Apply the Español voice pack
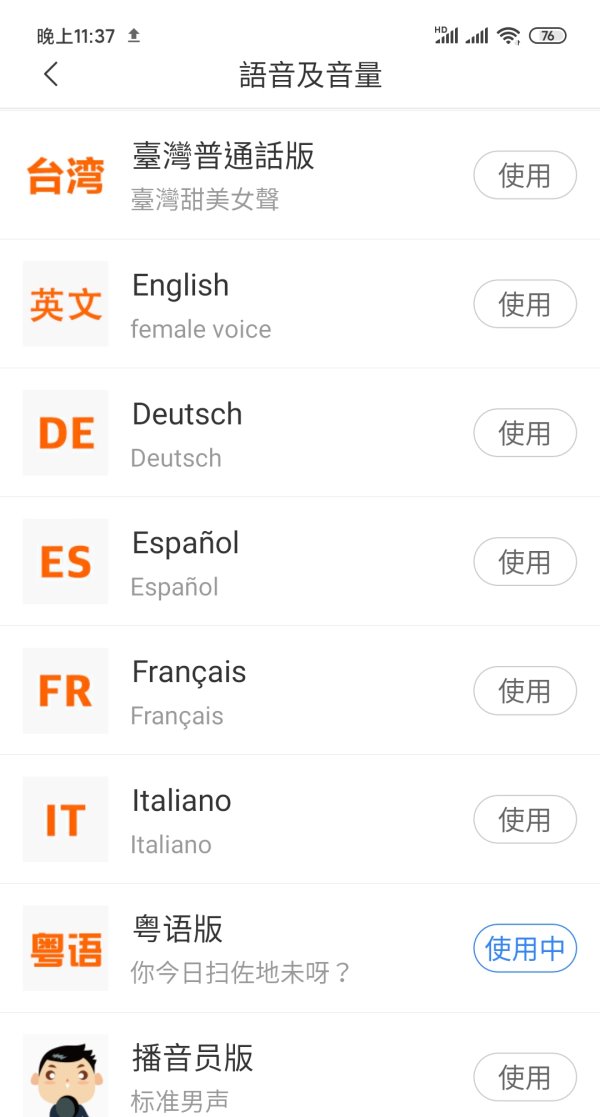The height and width of the screenshot is (1117, 600). [524, 562]
